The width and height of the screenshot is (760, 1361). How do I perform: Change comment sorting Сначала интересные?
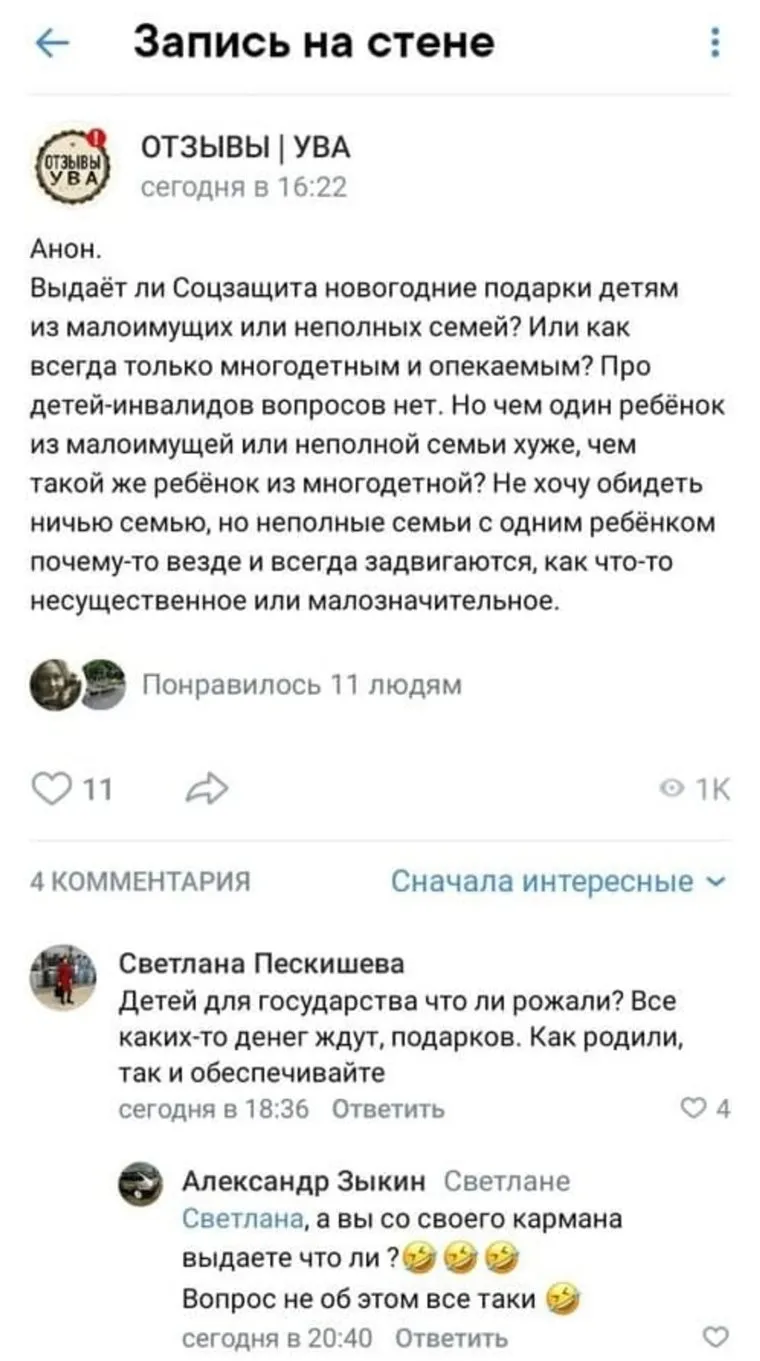[556, 881]
